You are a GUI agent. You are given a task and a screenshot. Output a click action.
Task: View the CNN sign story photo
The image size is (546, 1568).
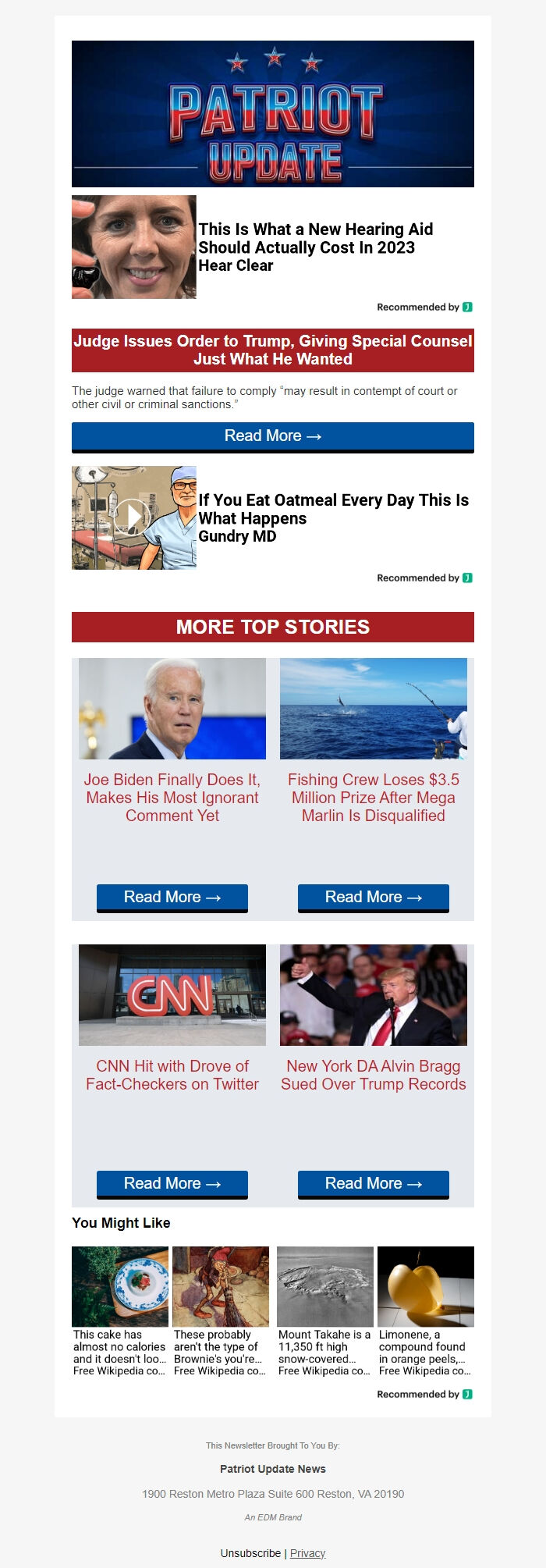[x=172, y=995]
